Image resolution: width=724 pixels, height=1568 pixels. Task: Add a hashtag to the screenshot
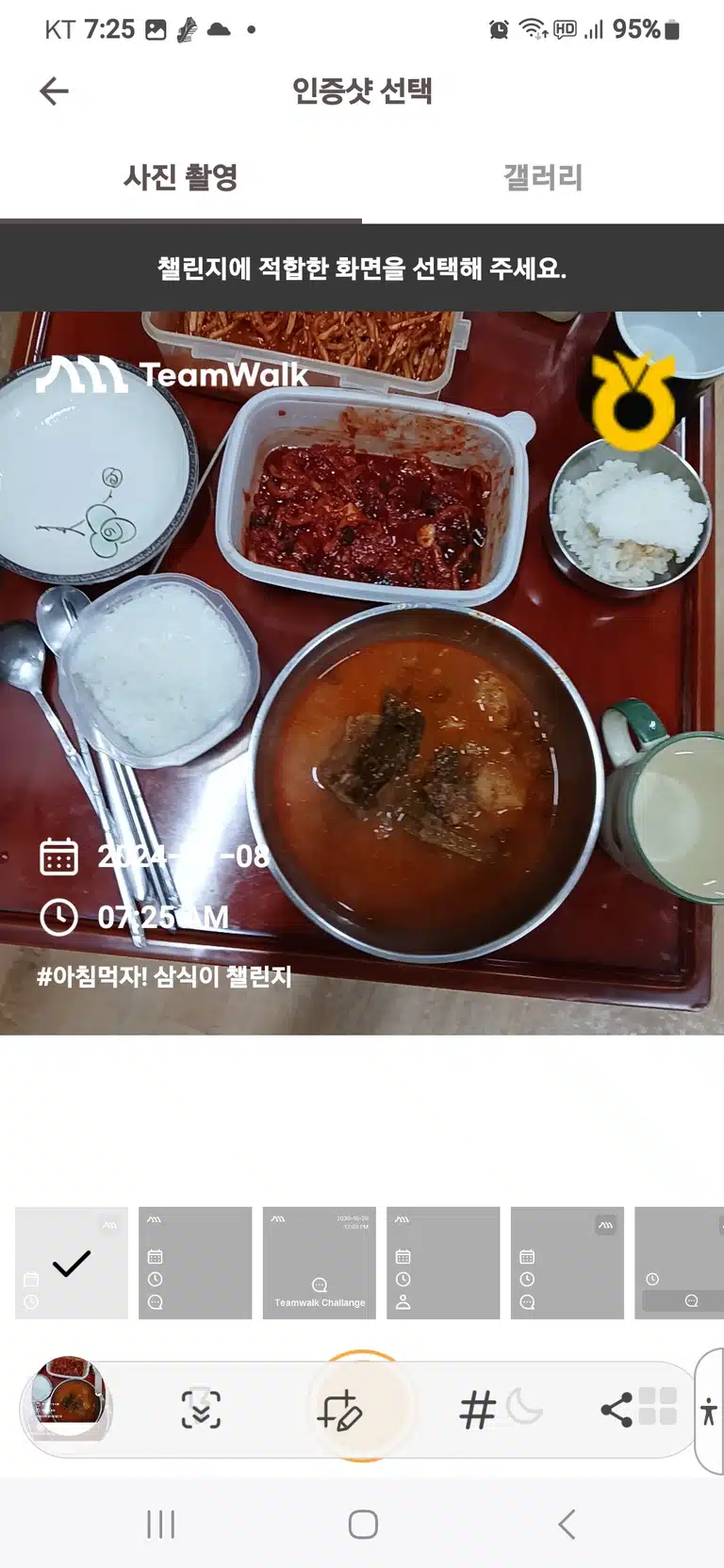click(477, 1411)
